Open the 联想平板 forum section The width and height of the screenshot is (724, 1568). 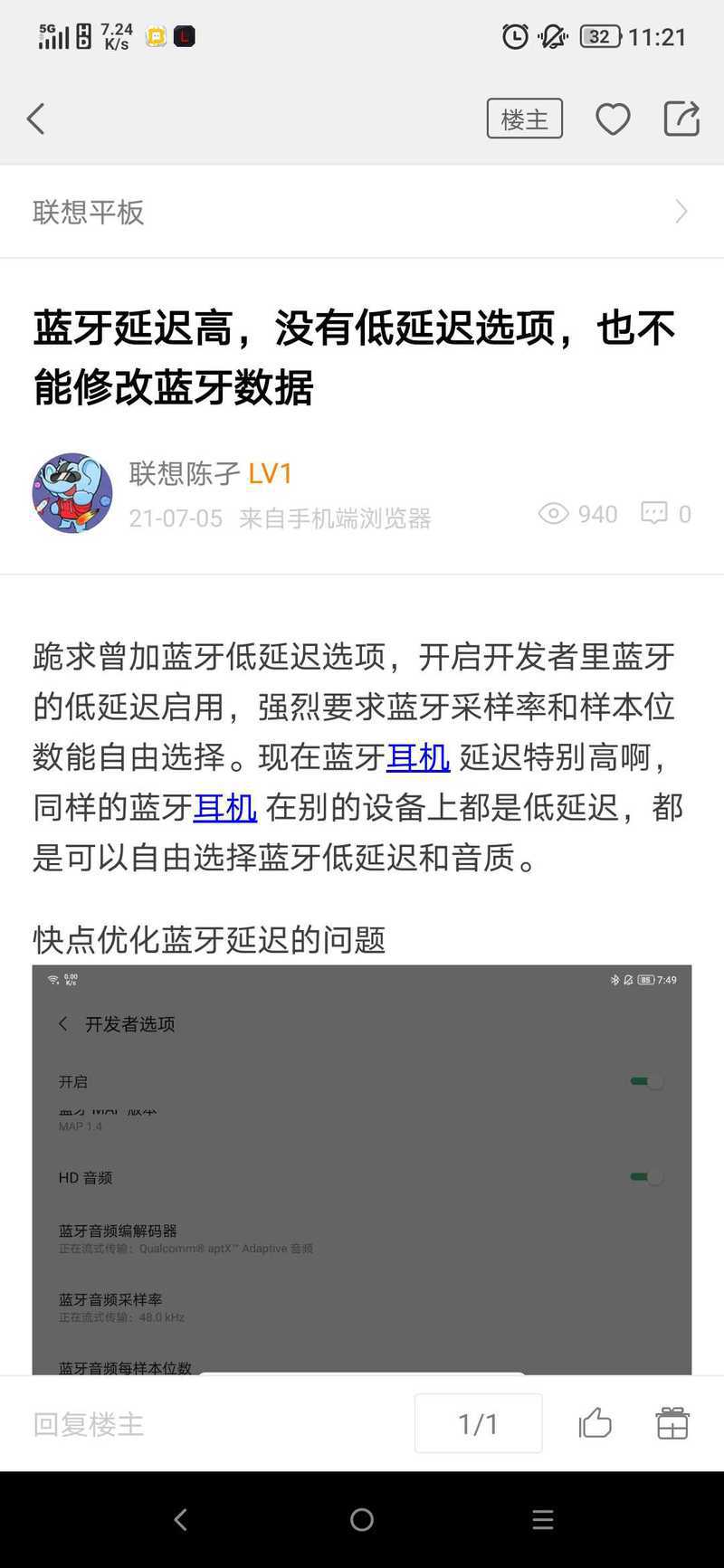coord(362,212)
